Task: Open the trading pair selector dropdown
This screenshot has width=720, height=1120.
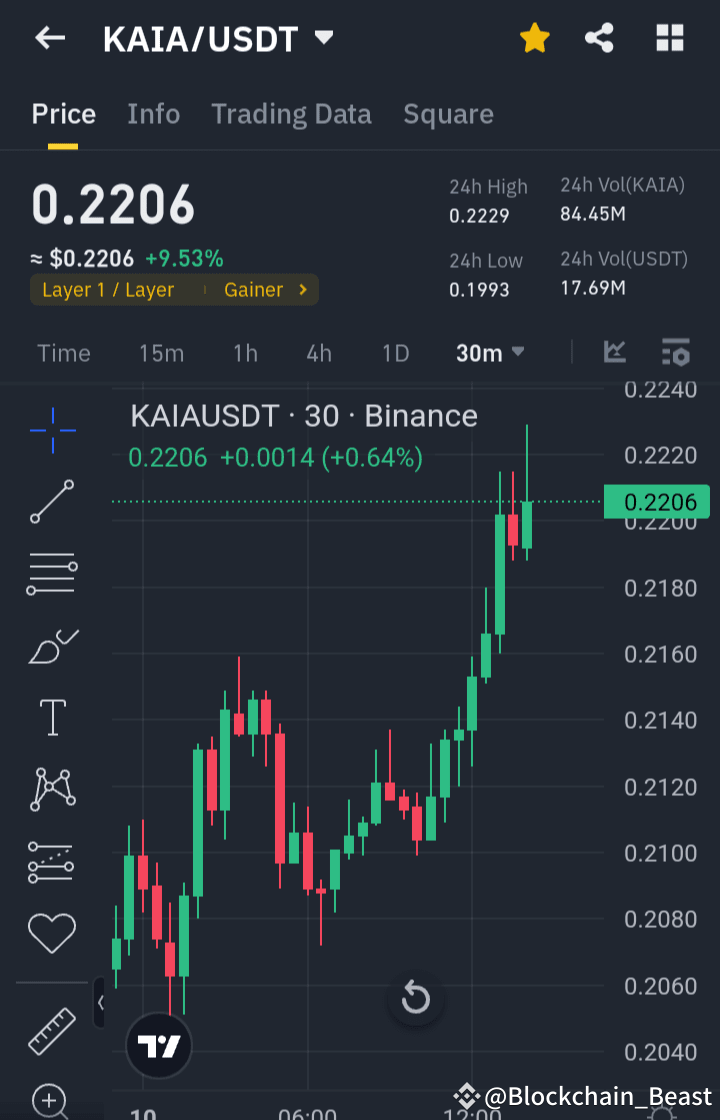Action: (323, 37)
